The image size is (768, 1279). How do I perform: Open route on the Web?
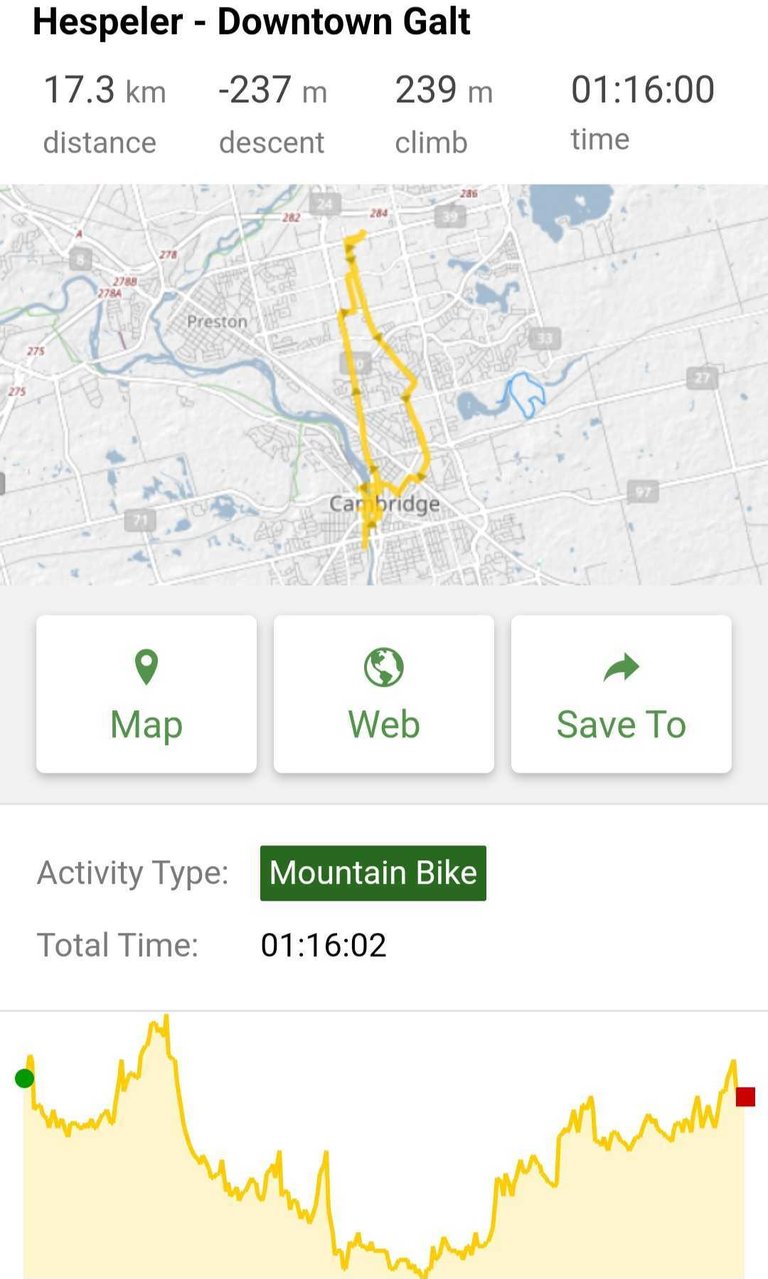[x=384, y=694]
